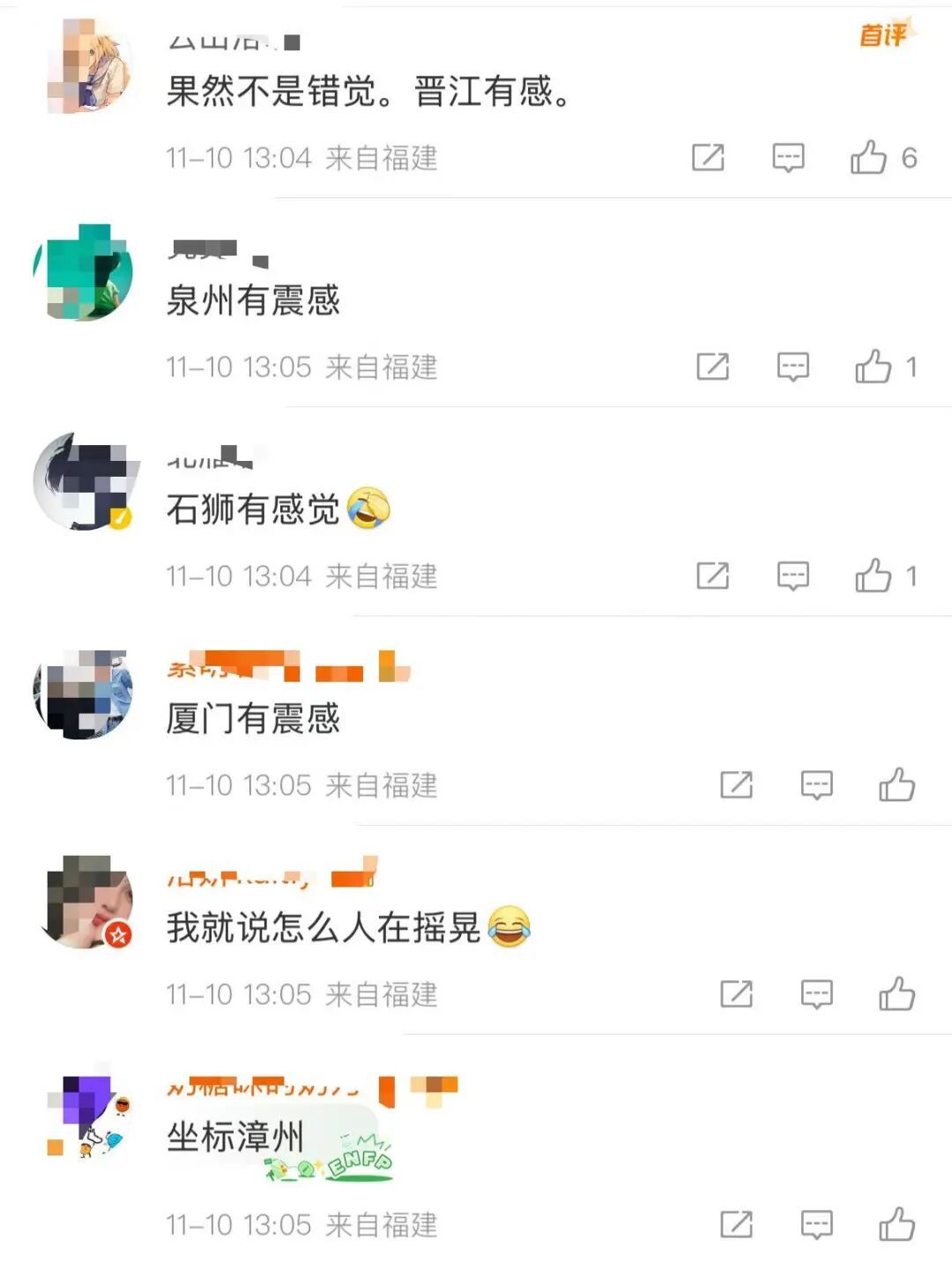
Task: Like the comment 泉州有震感
Action: pos(873,367)
